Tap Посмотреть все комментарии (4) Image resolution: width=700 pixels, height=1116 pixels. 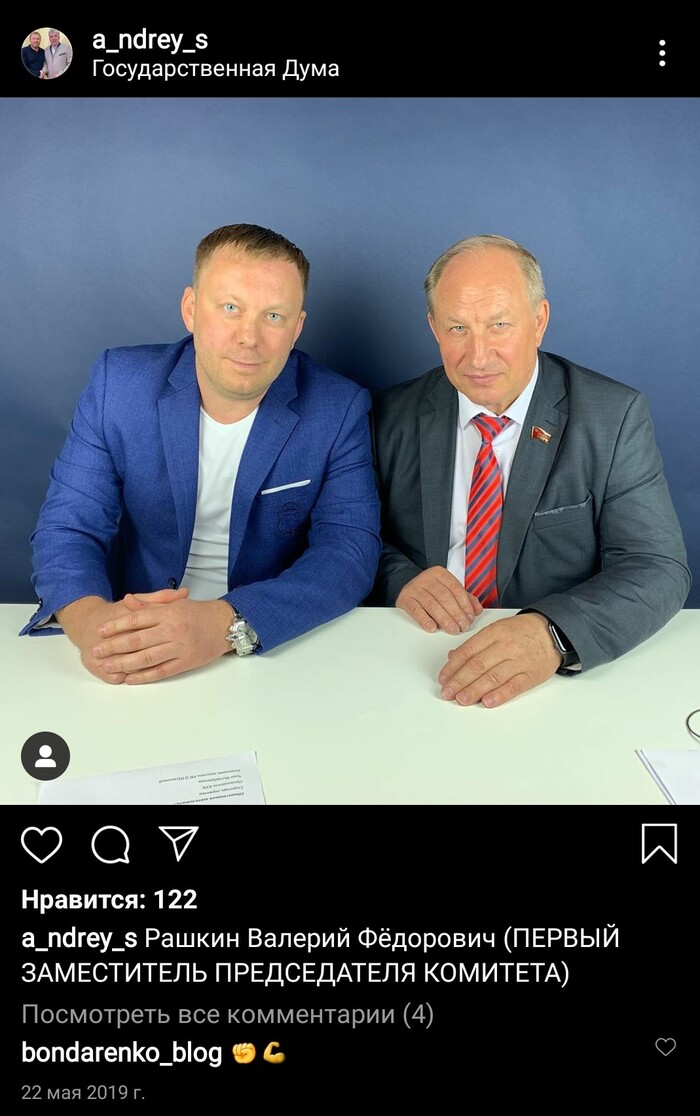click(227, 1015)
